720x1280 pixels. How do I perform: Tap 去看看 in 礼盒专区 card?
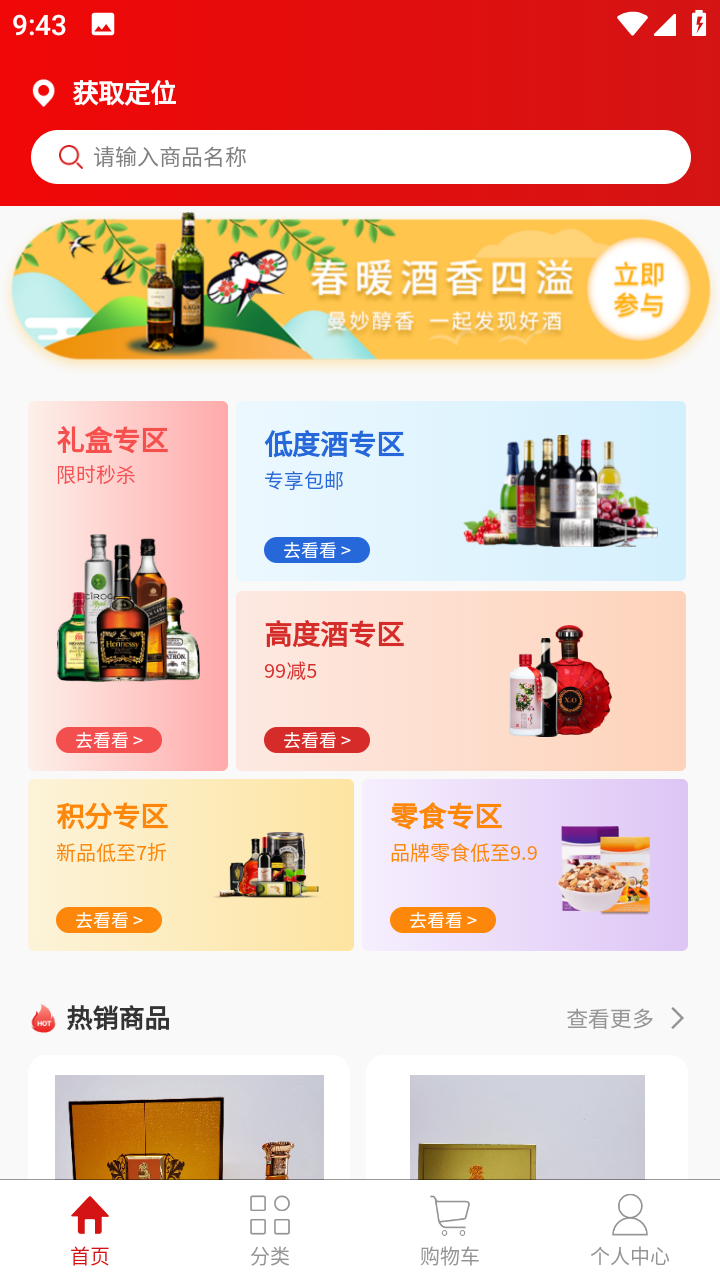pyautogui.click(x=109, y=740)
